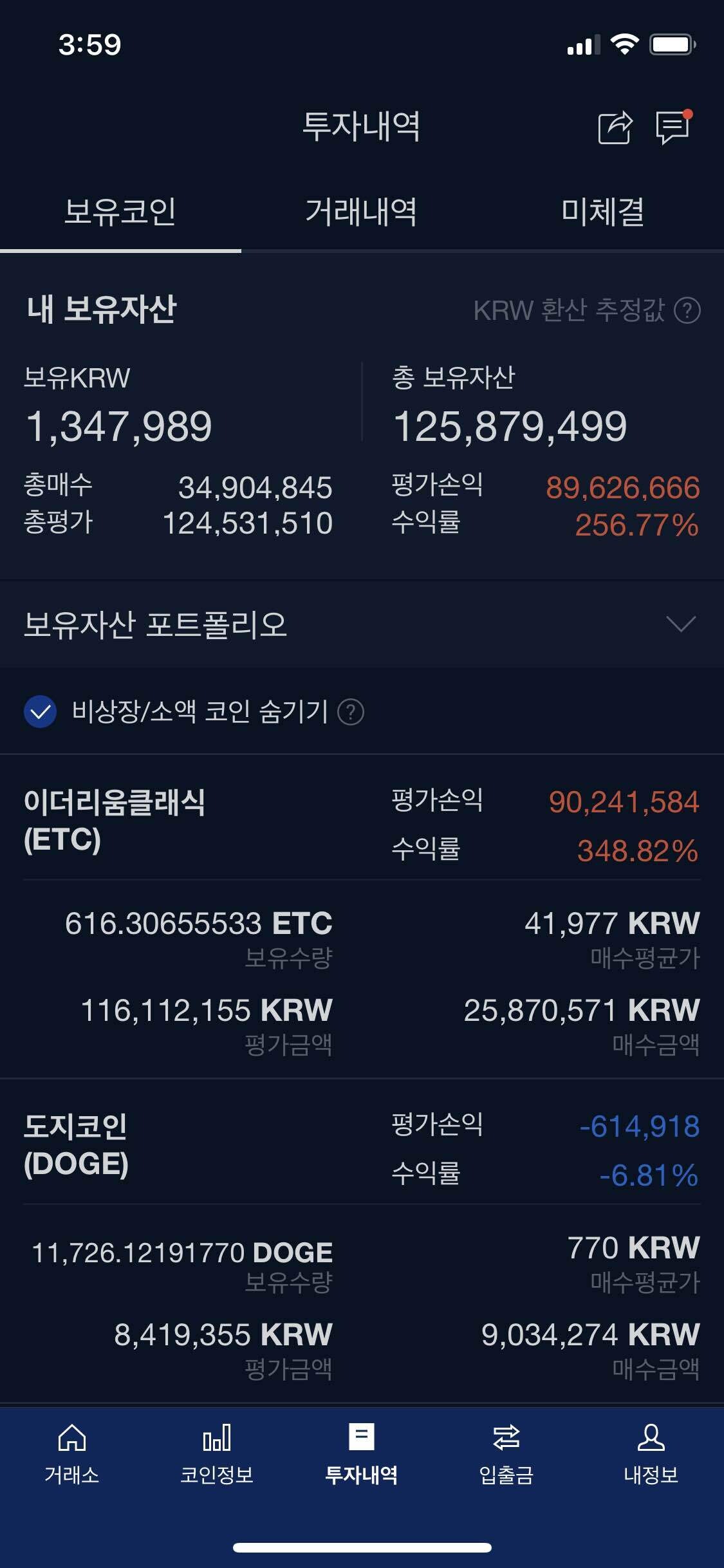
Task: Select the 보유코인 tab
Action: (120, 212)
